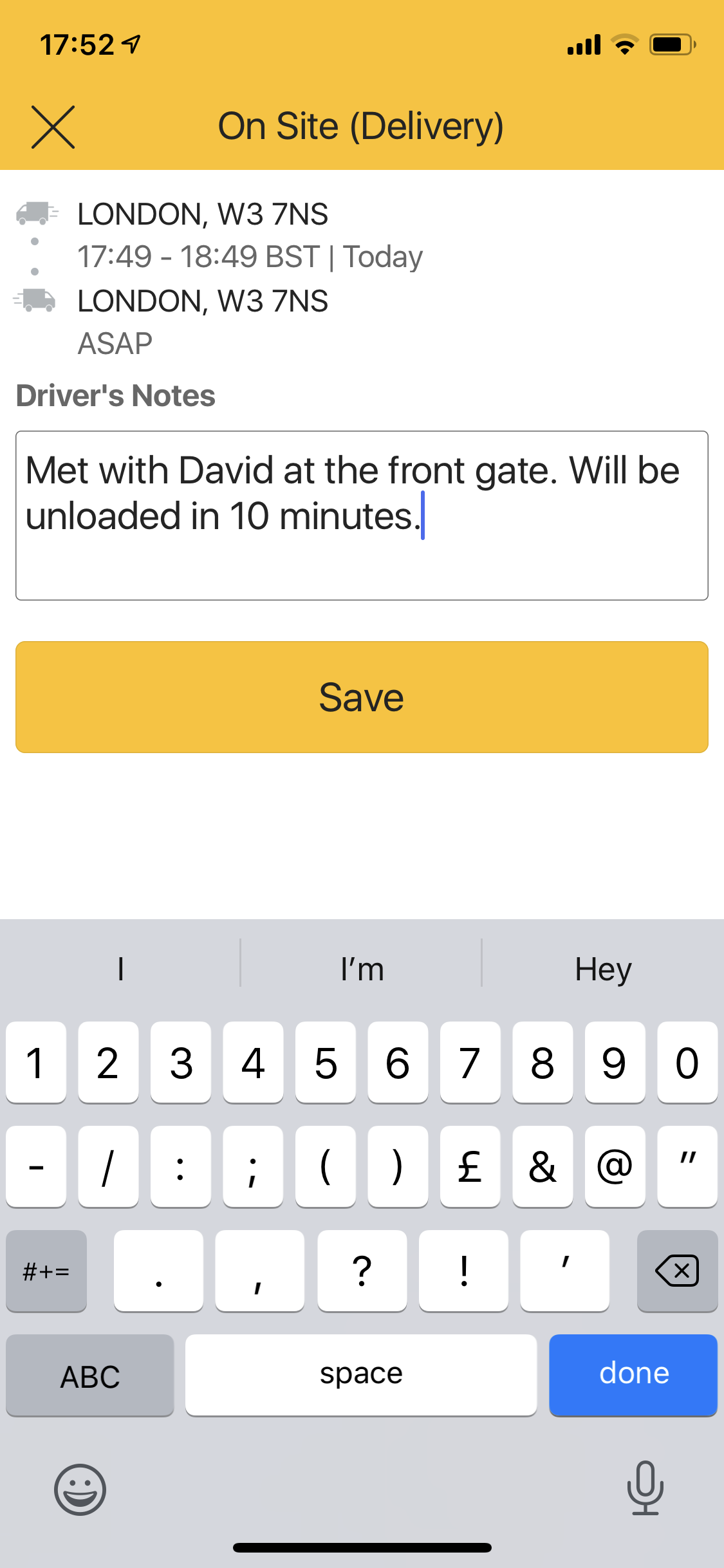Hit the blue done key
Screen dimensions: 724x1568
pos(633,1375)
